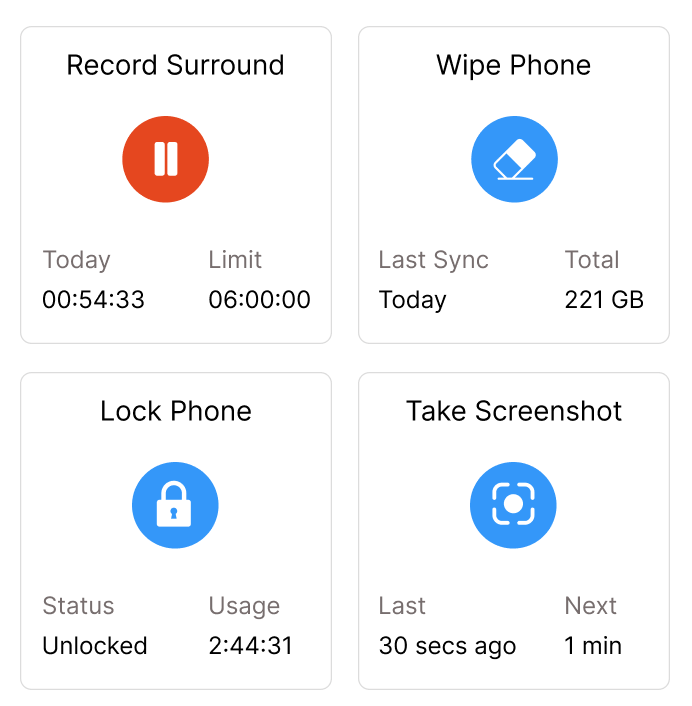Lock the phone with the padlock button

point(175,506)
